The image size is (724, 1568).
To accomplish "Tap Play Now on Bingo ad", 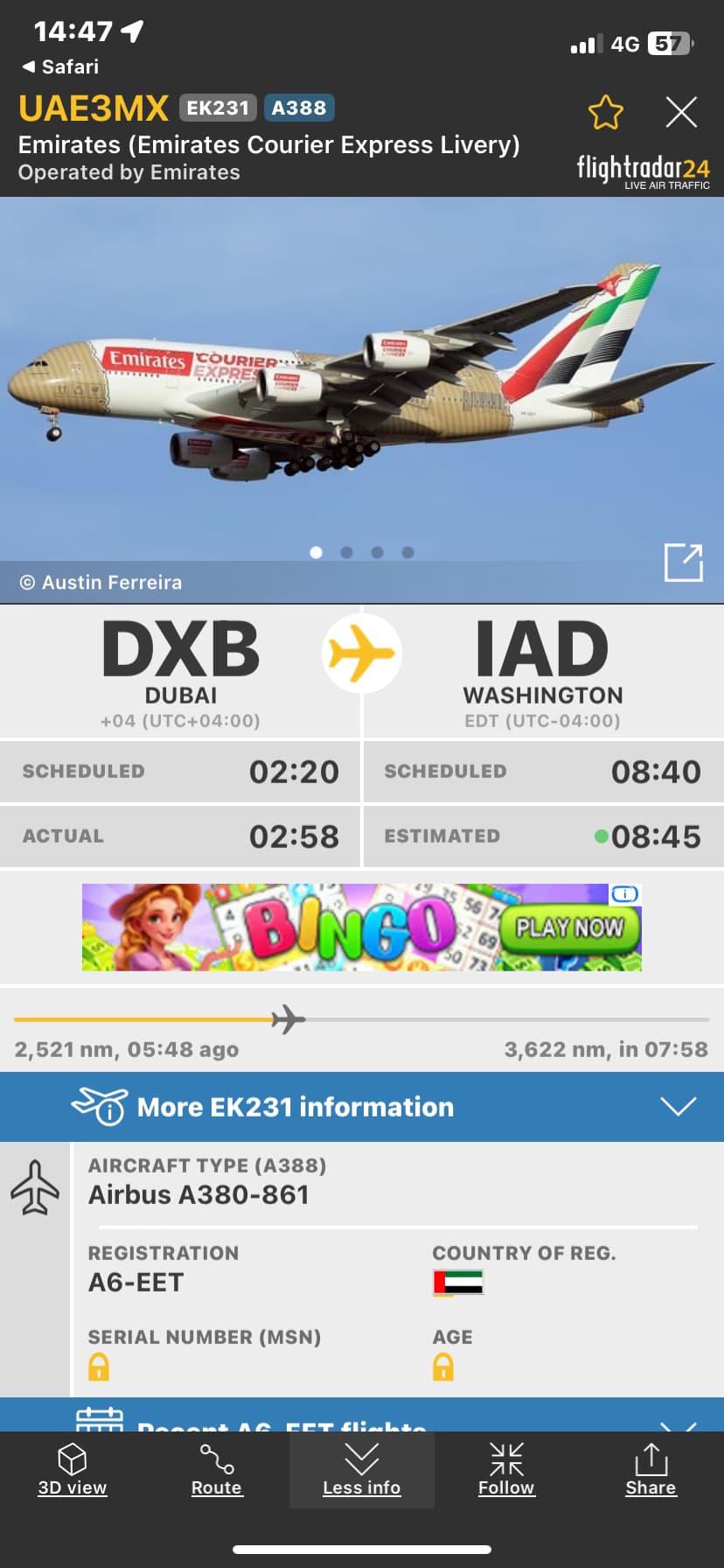I will [568, 927].
